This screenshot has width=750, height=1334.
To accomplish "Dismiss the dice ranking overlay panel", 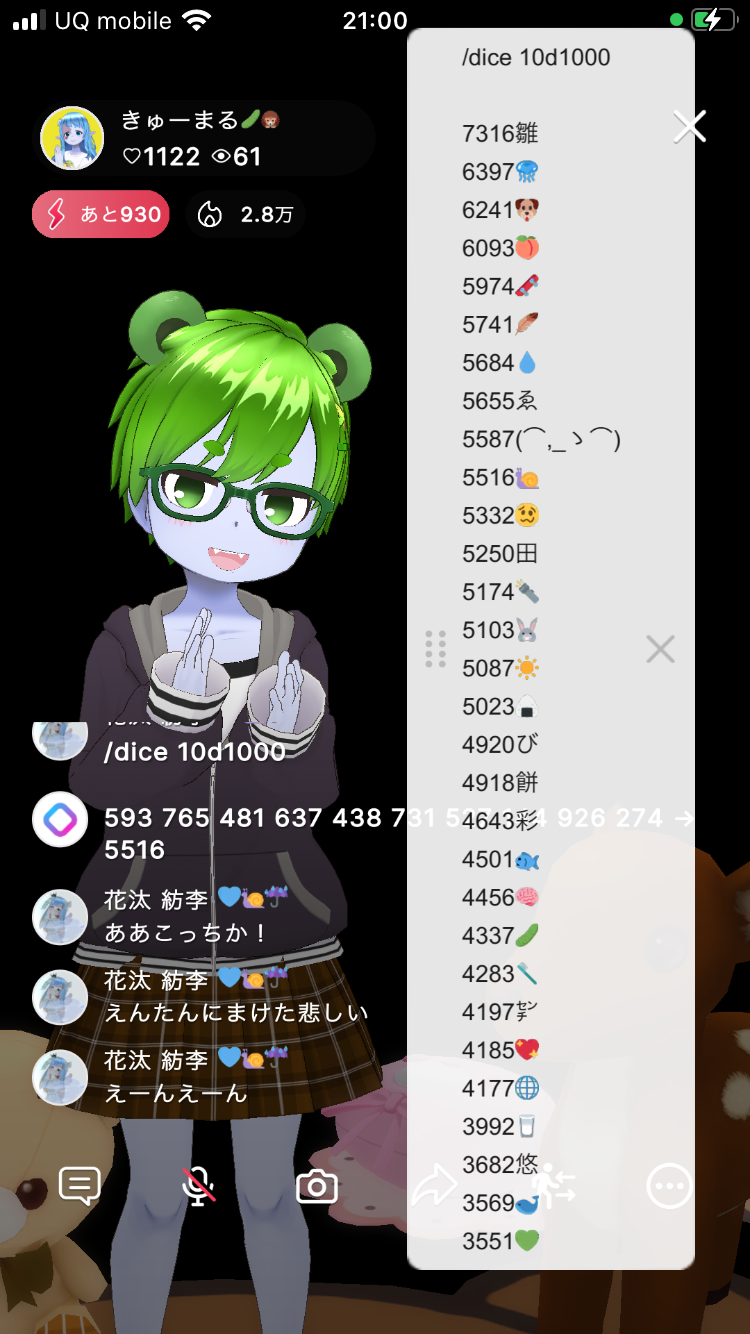I will click(x=660, y=650).
